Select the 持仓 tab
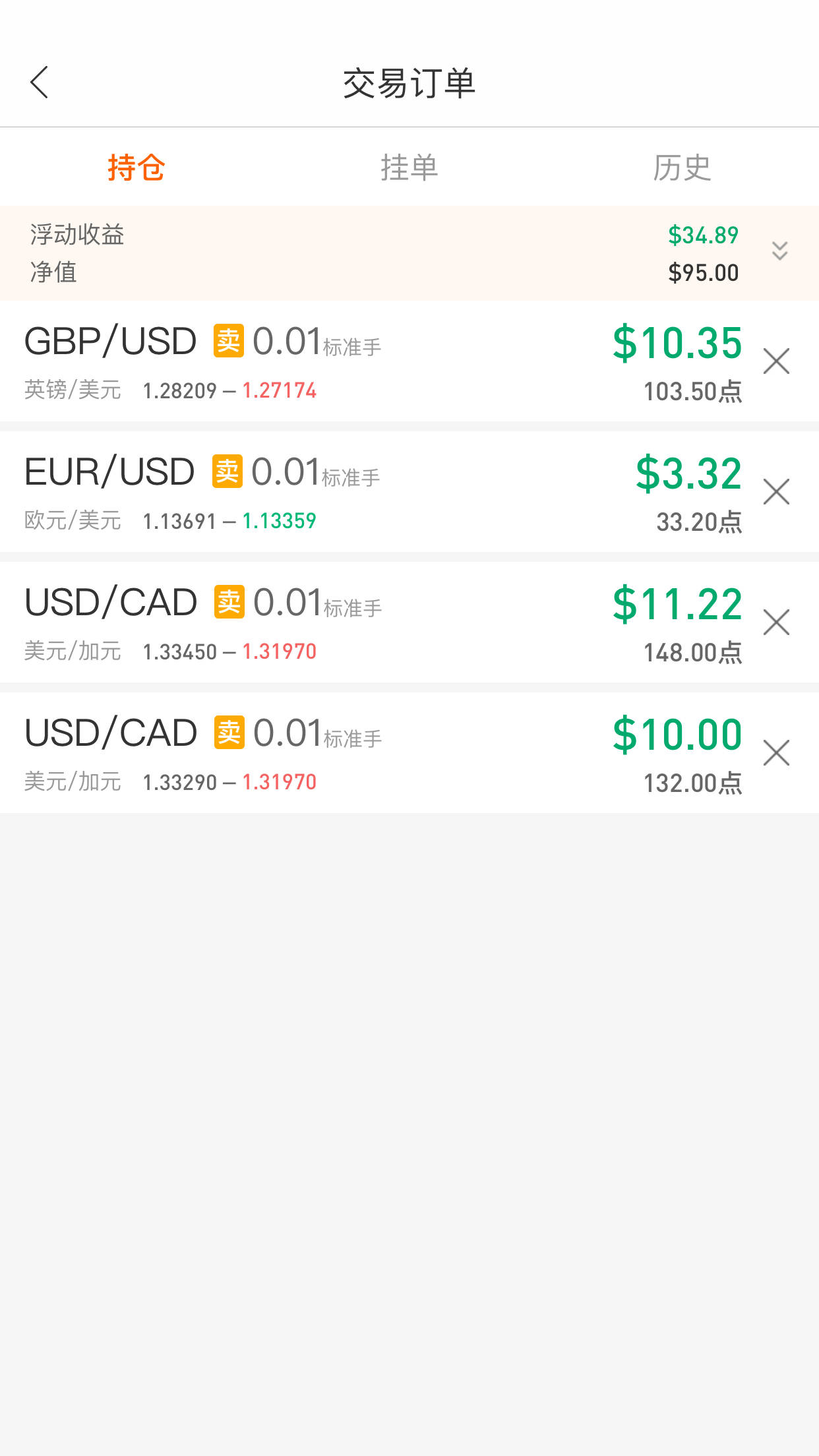Viewport: 819px width, 1456px height. click(x=136, y=167)
